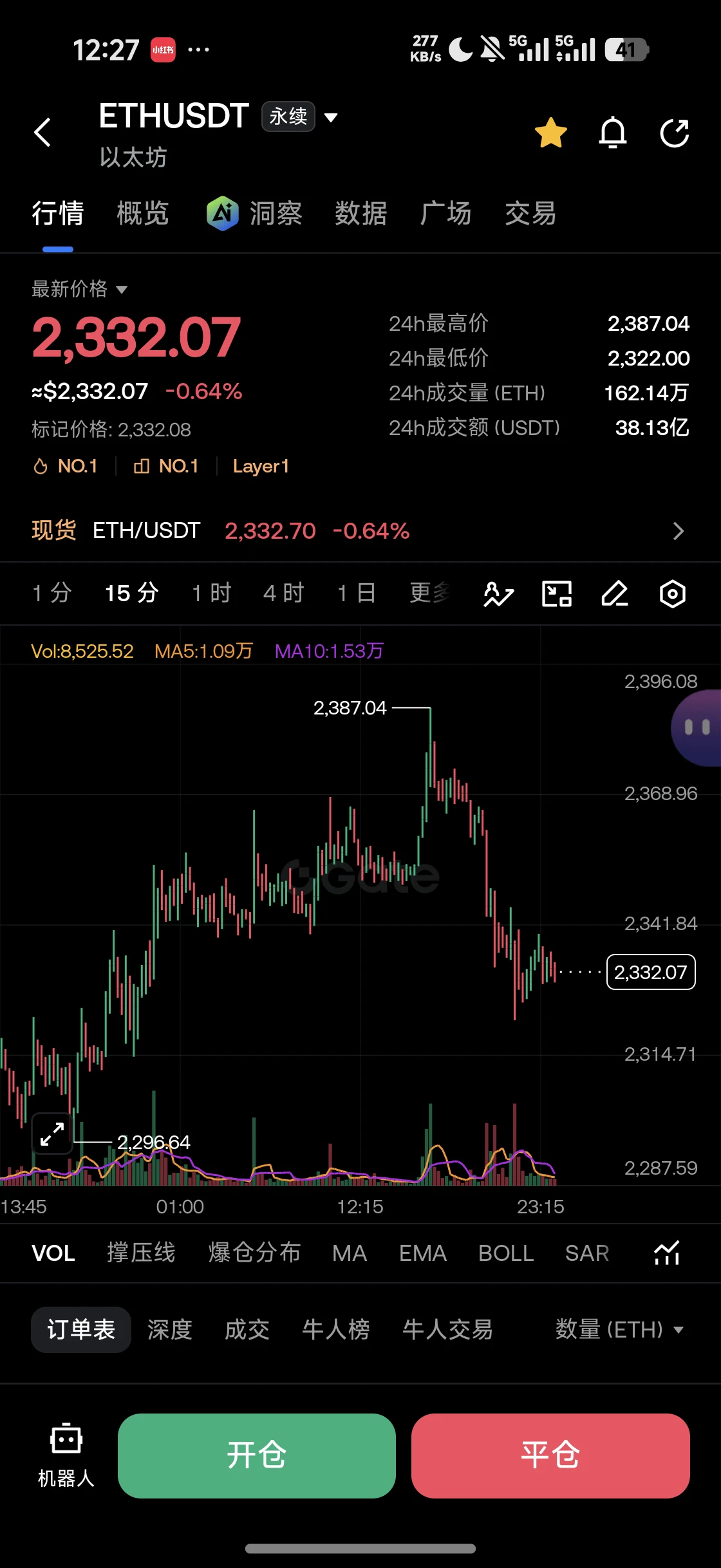
Task: Select the BOLL indicator
Action: (x=506, y=1253)
